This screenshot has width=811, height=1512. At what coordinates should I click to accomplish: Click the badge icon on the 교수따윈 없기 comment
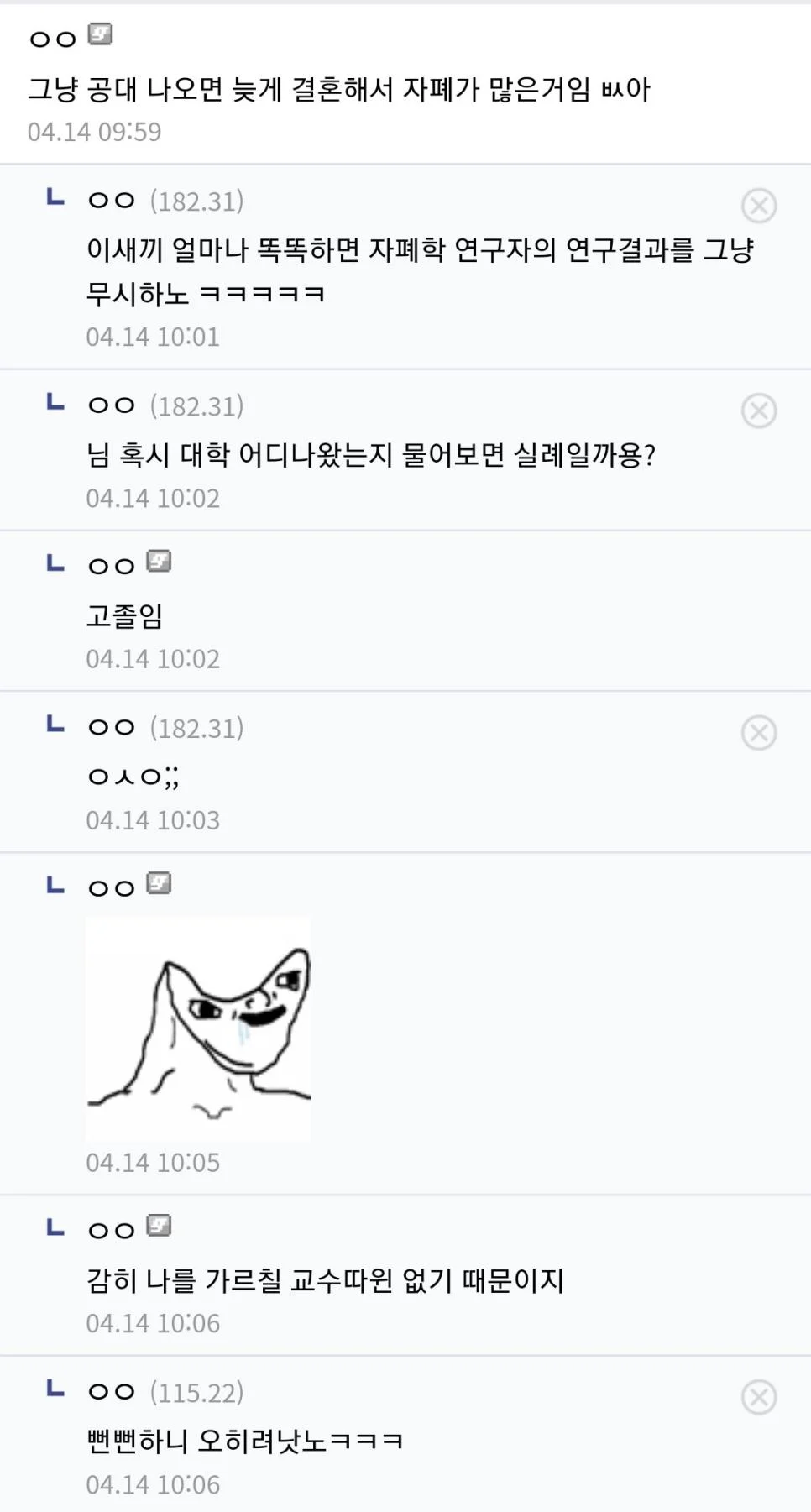click(160, 1227)
